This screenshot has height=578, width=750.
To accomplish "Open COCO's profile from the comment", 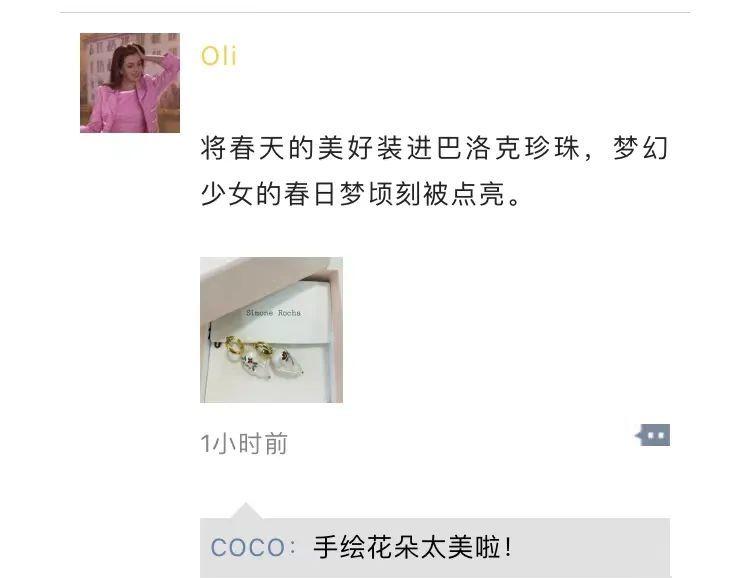I will point(247,548).
